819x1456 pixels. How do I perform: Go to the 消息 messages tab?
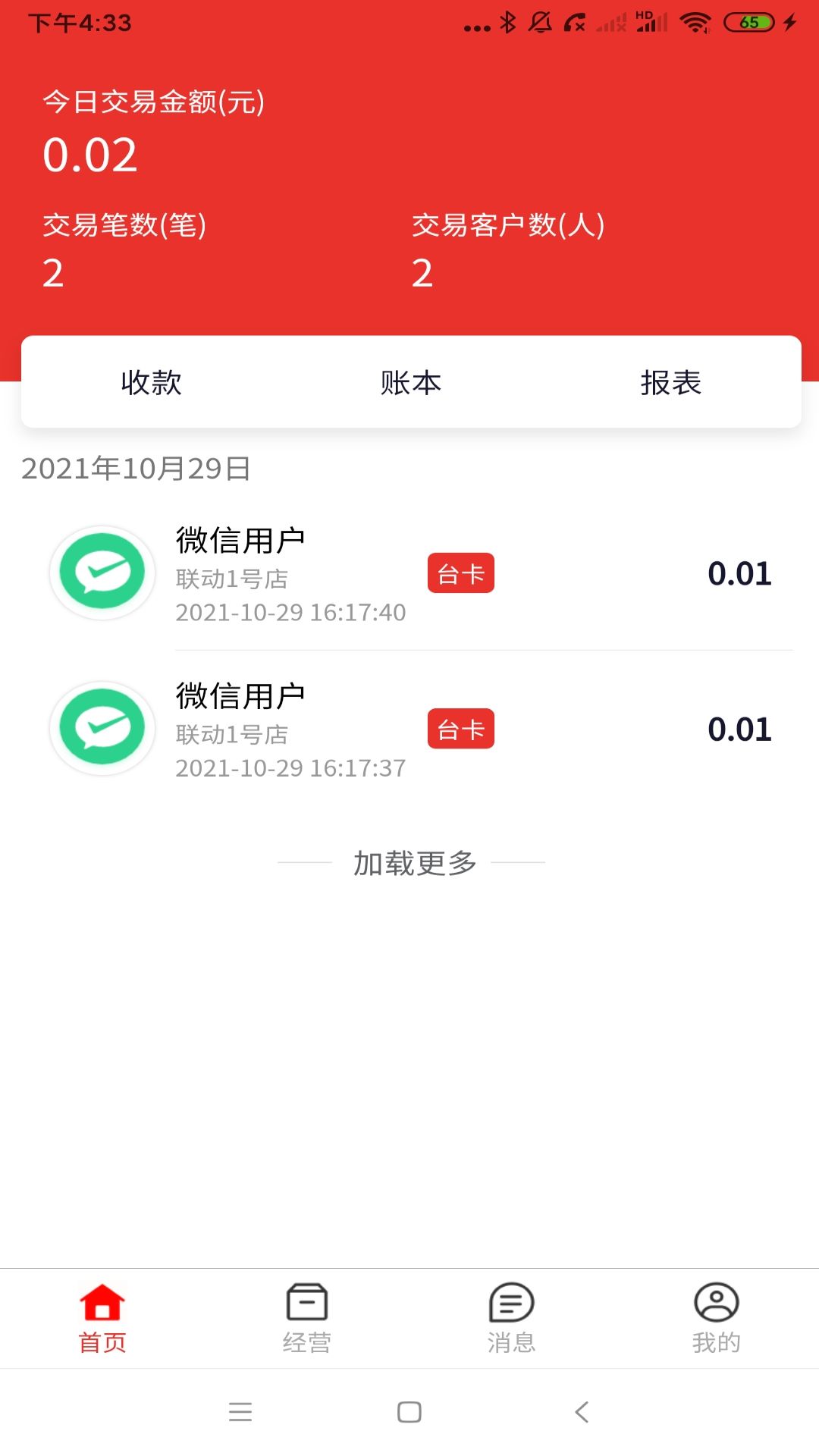(x=512, y=1318)
